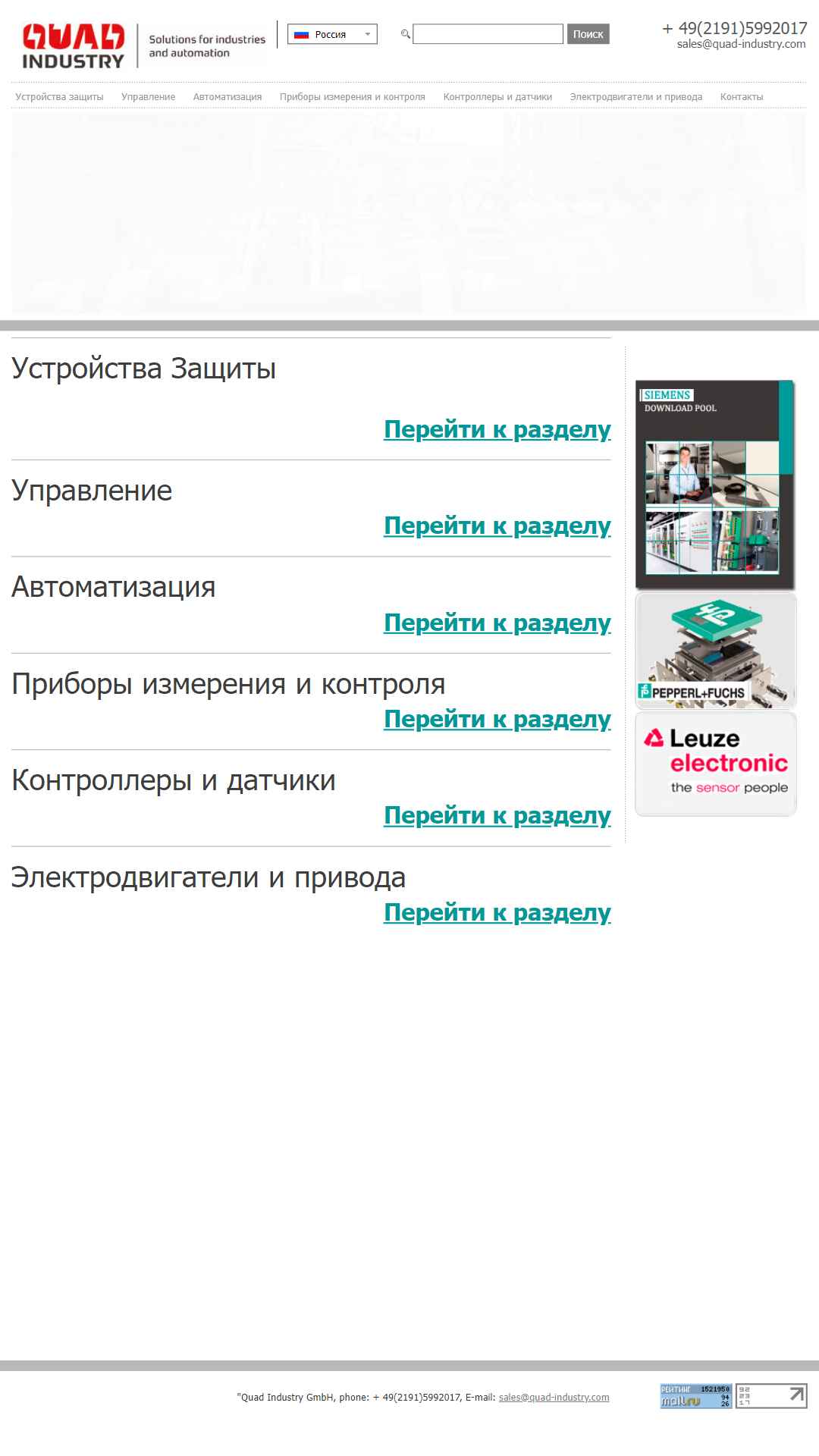Open the Quad Industry logo home link
This screenshot has width=819, height=1456.
click(74, 46)
